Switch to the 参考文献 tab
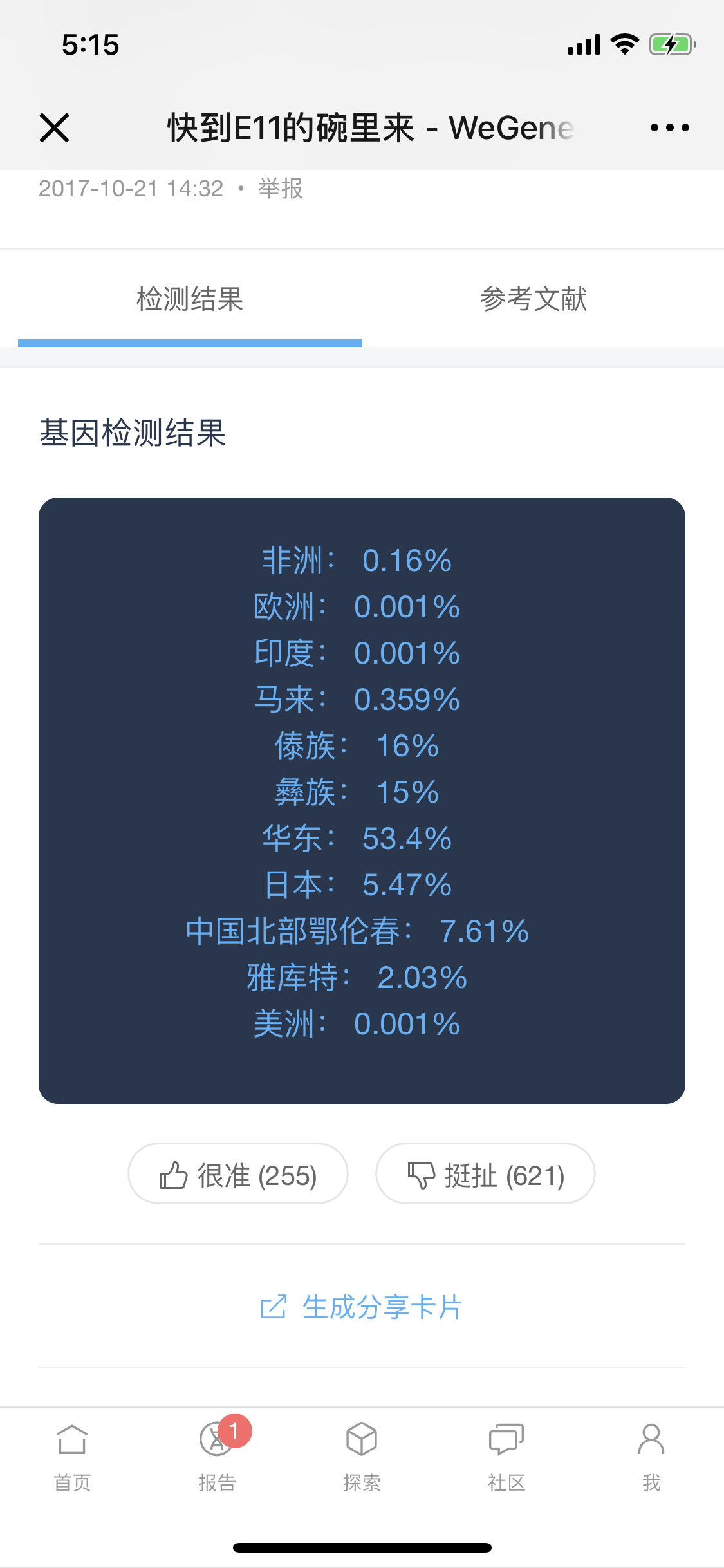724x1568 pixels. (534, 299)
